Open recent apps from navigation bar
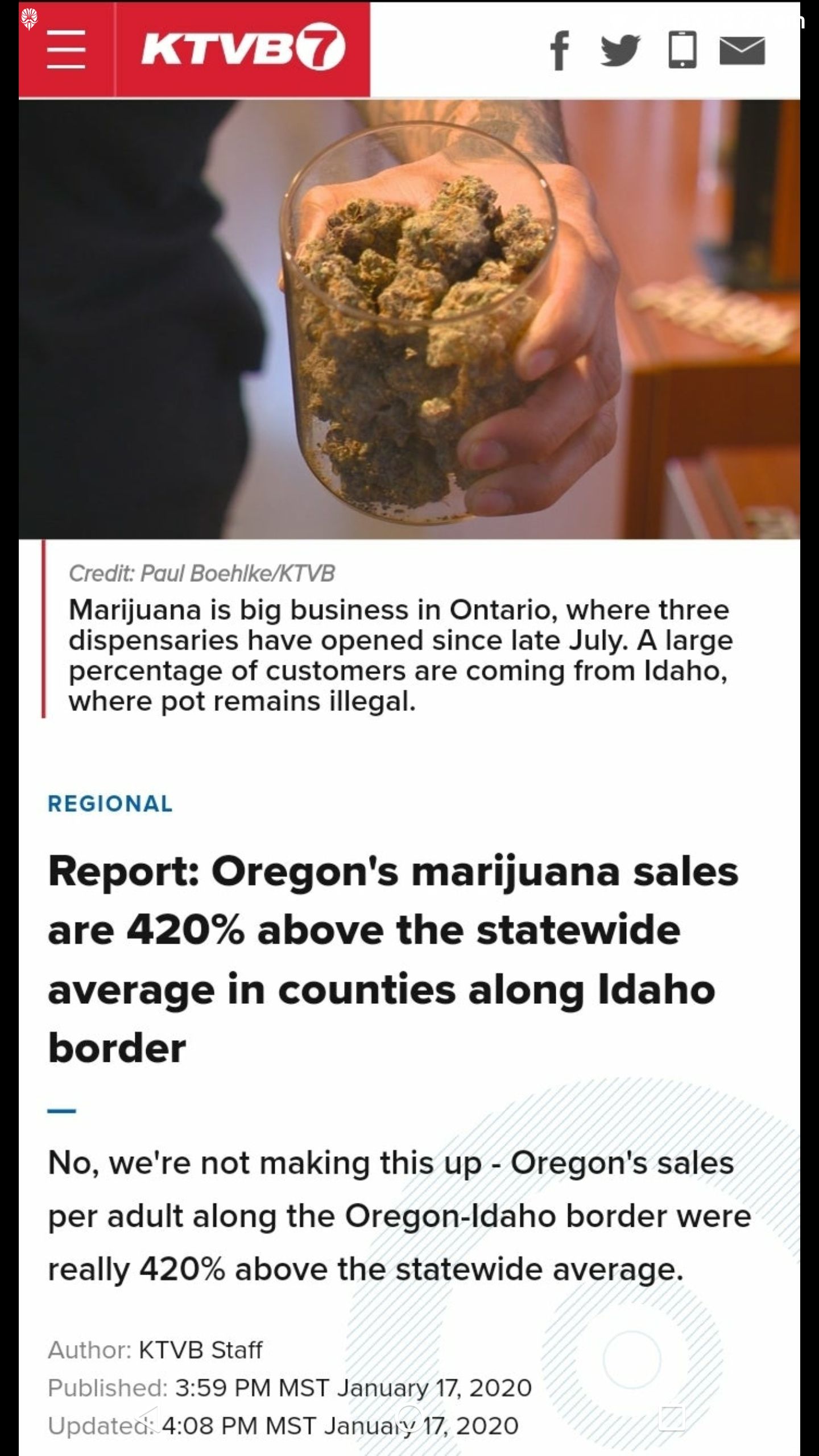Viewport: 819px width, 1456px height. coord(672,1417)
